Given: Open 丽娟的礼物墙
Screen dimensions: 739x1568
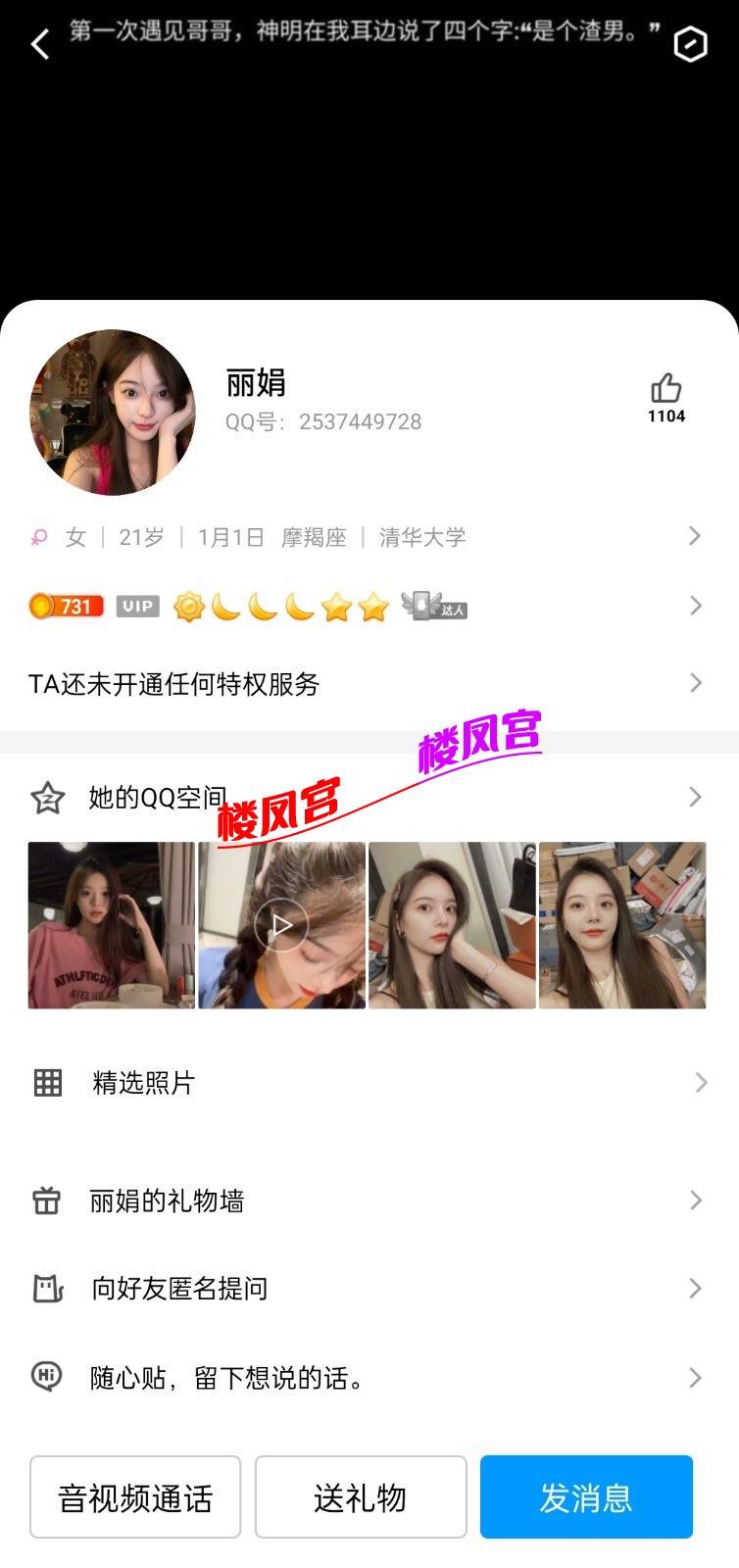Looking at the screenshot, I should point(368,1200).
